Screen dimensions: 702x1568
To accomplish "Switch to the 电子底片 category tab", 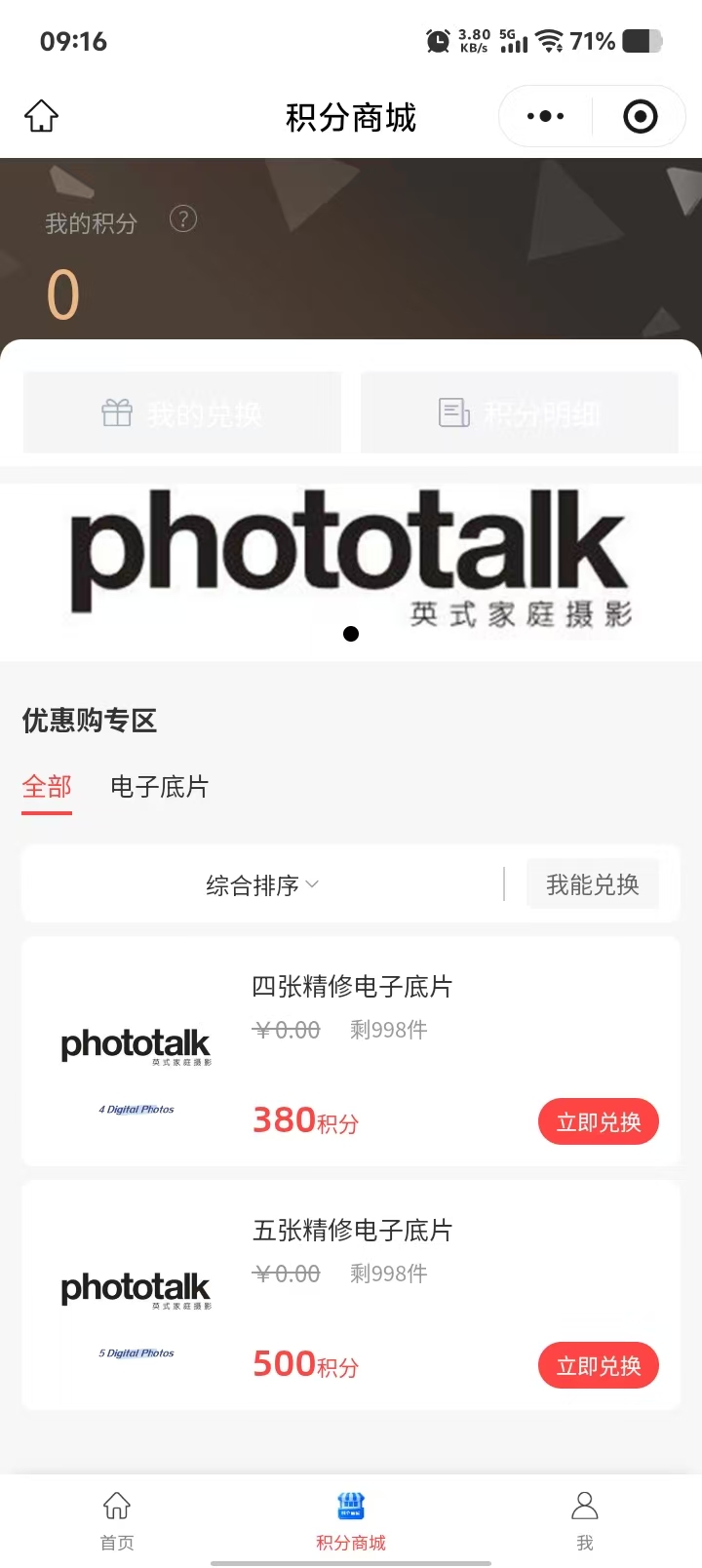I will click(160, 787).
